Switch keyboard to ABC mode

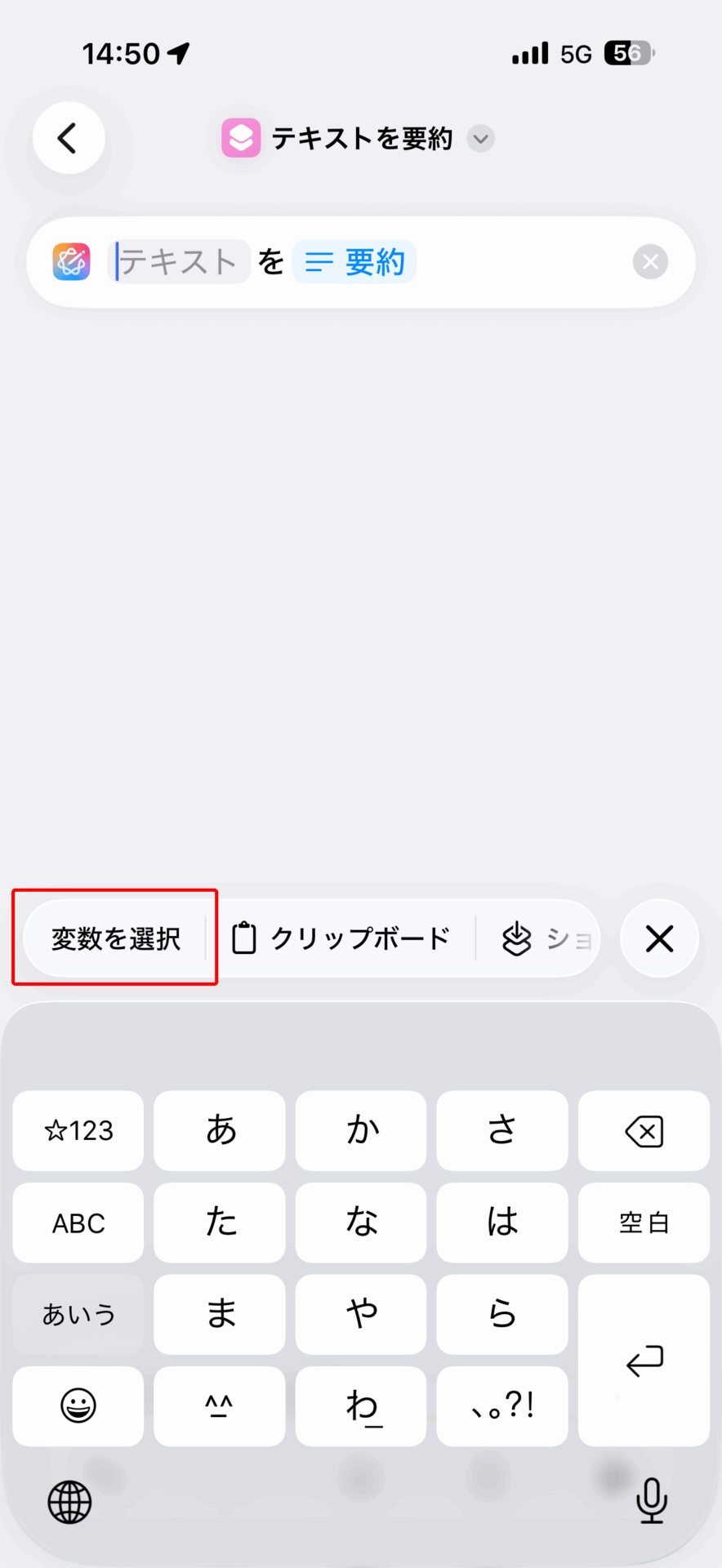[78, 1223]
